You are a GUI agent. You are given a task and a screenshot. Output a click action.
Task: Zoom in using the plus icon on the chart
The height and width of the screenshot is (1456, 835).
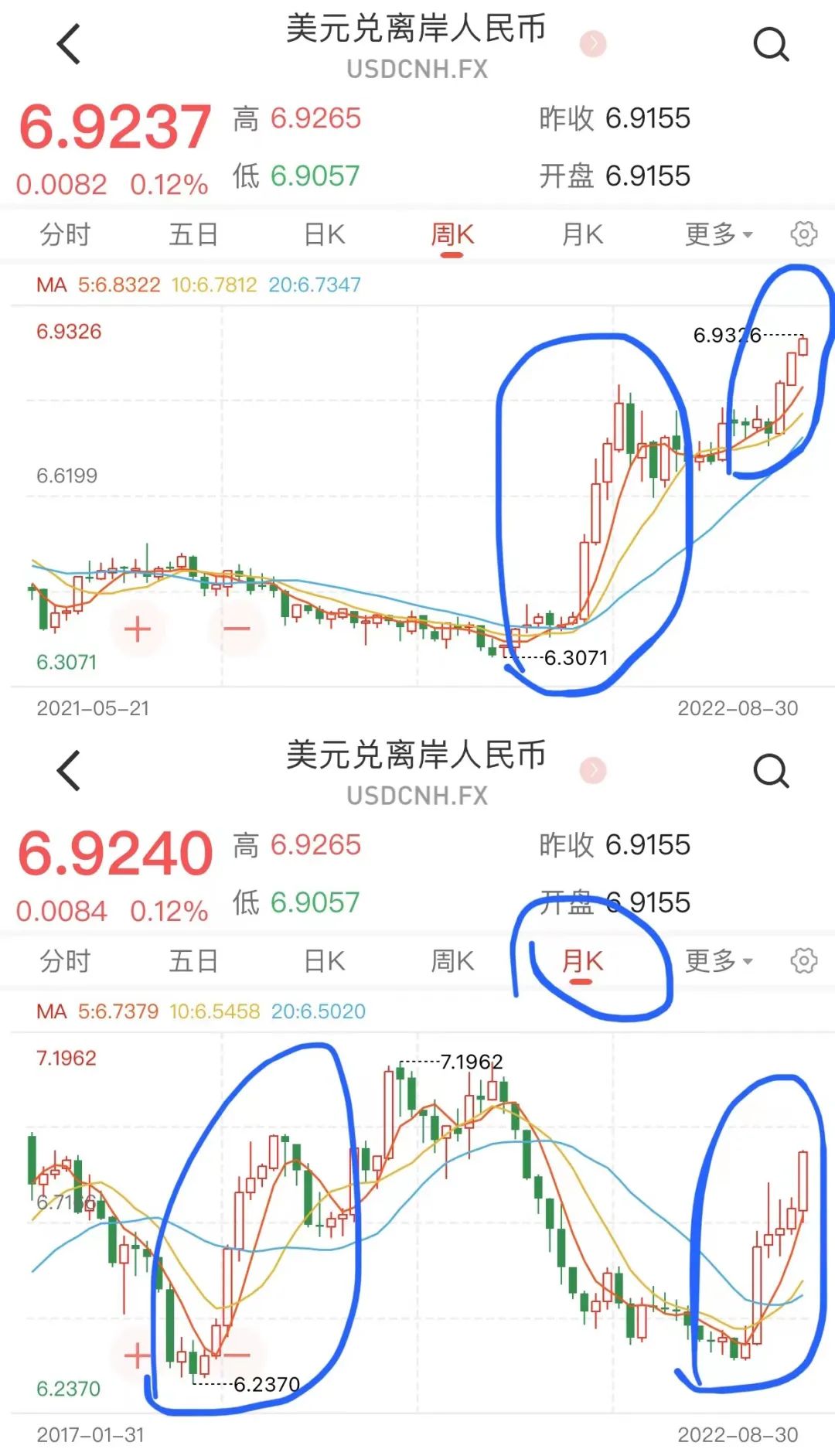coord(138,628)
